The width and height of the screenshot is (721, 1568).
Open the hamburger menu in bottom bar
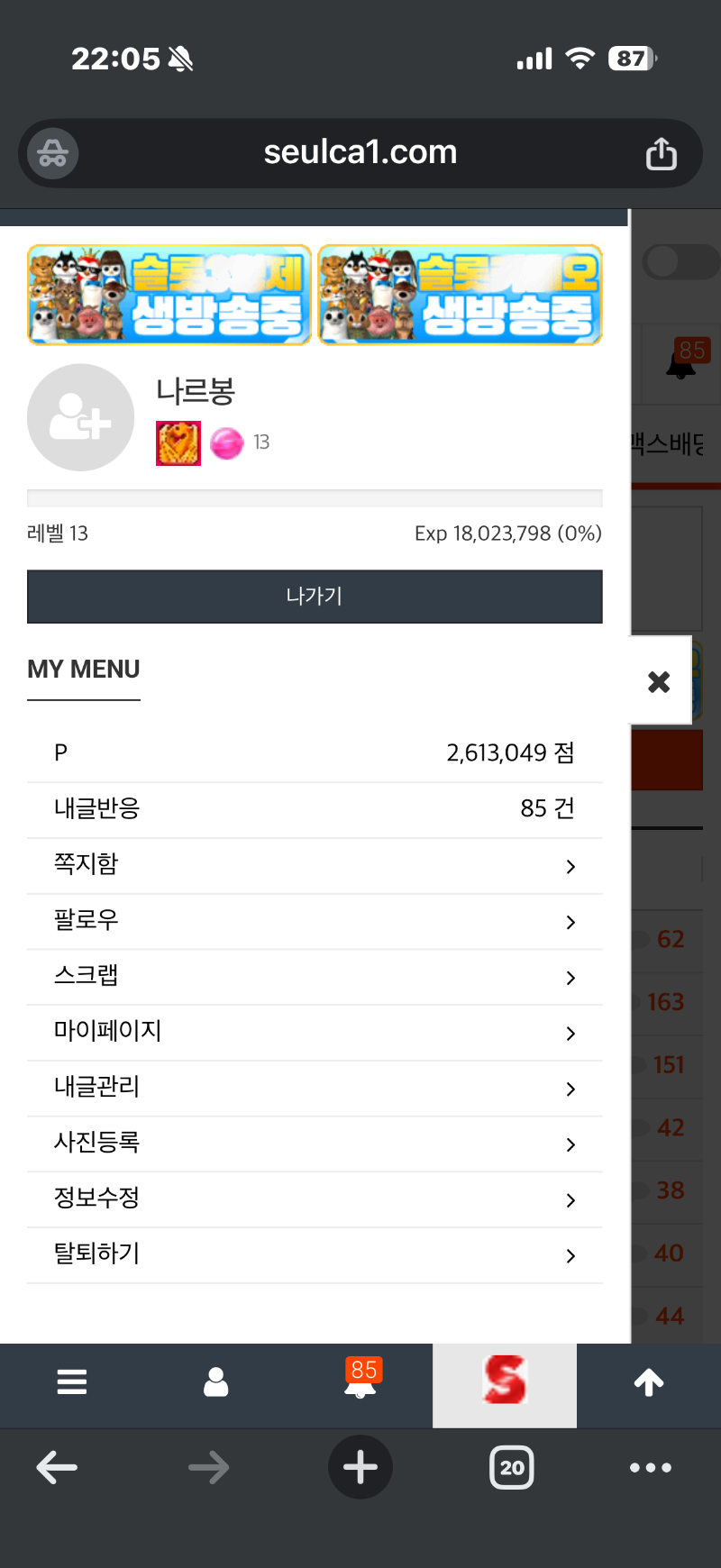click(72, 1382)
